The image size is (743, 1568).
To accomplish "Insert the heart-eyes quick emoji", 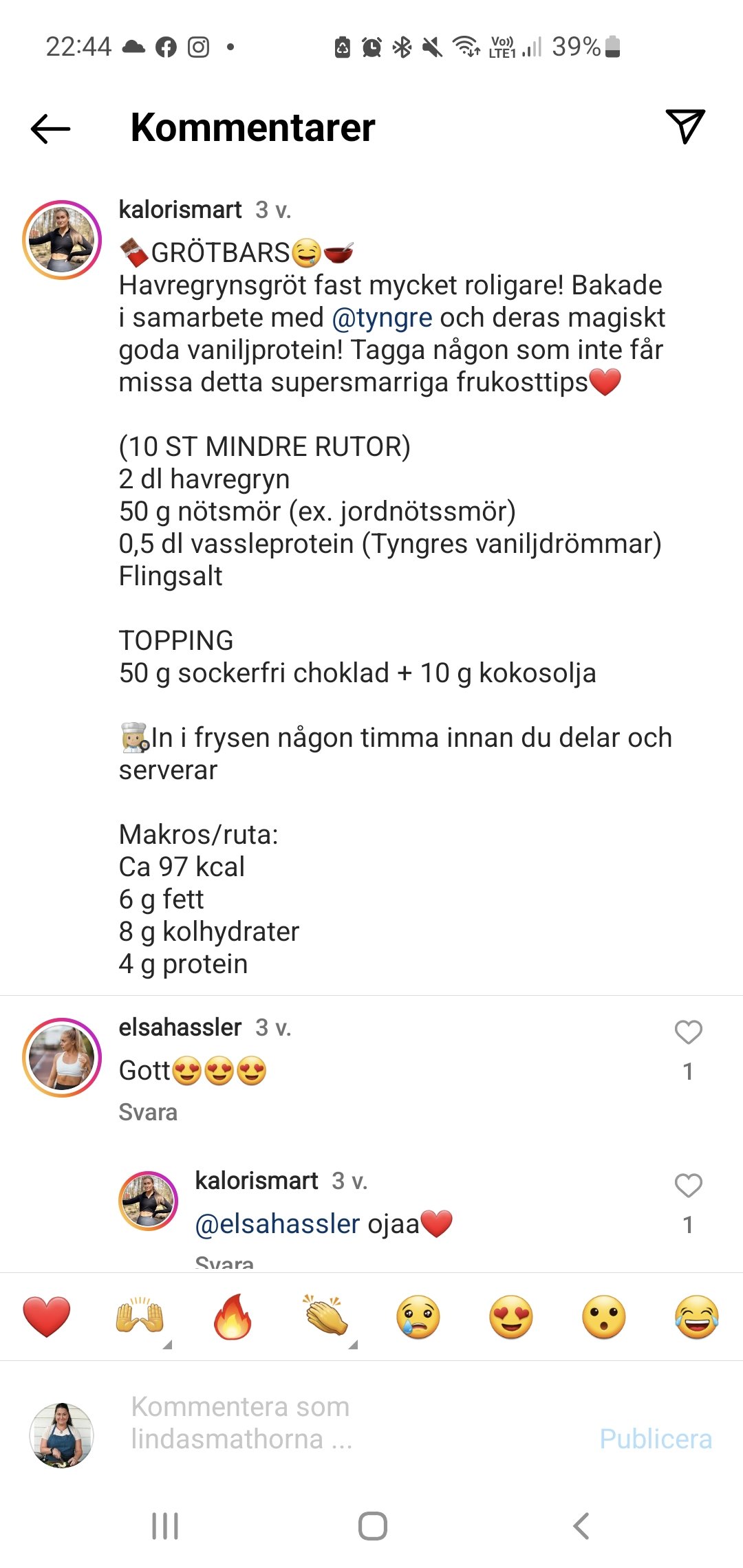I will click(x=511, y=1317).
